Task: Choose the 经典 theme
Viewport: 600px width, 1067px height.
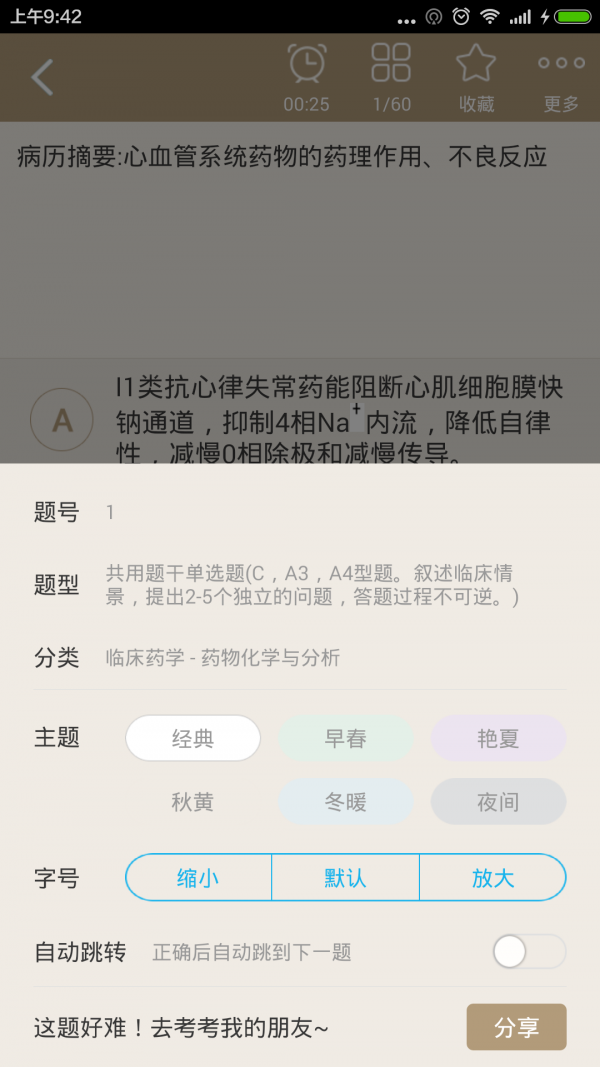Action: coord(193,739)
